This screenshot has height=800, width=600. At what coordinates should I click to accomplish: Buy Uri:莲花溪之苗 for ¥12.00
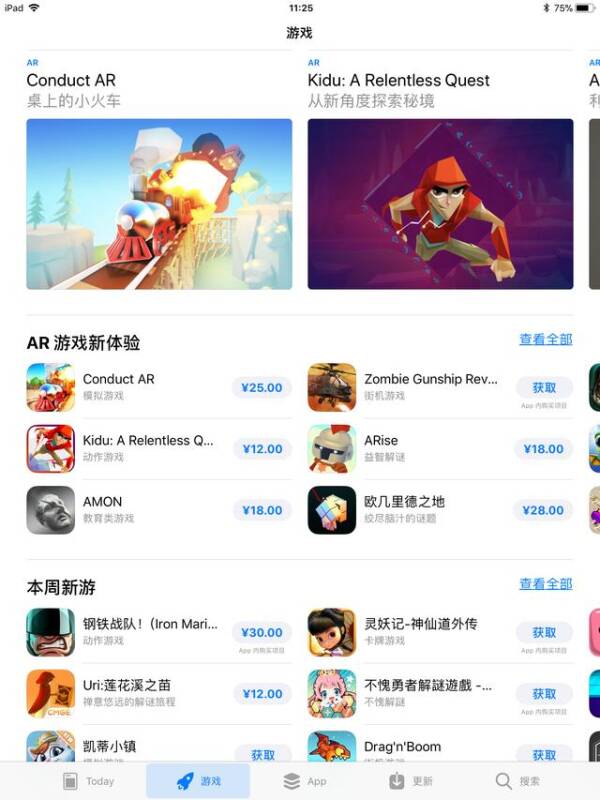click(262, 693)
